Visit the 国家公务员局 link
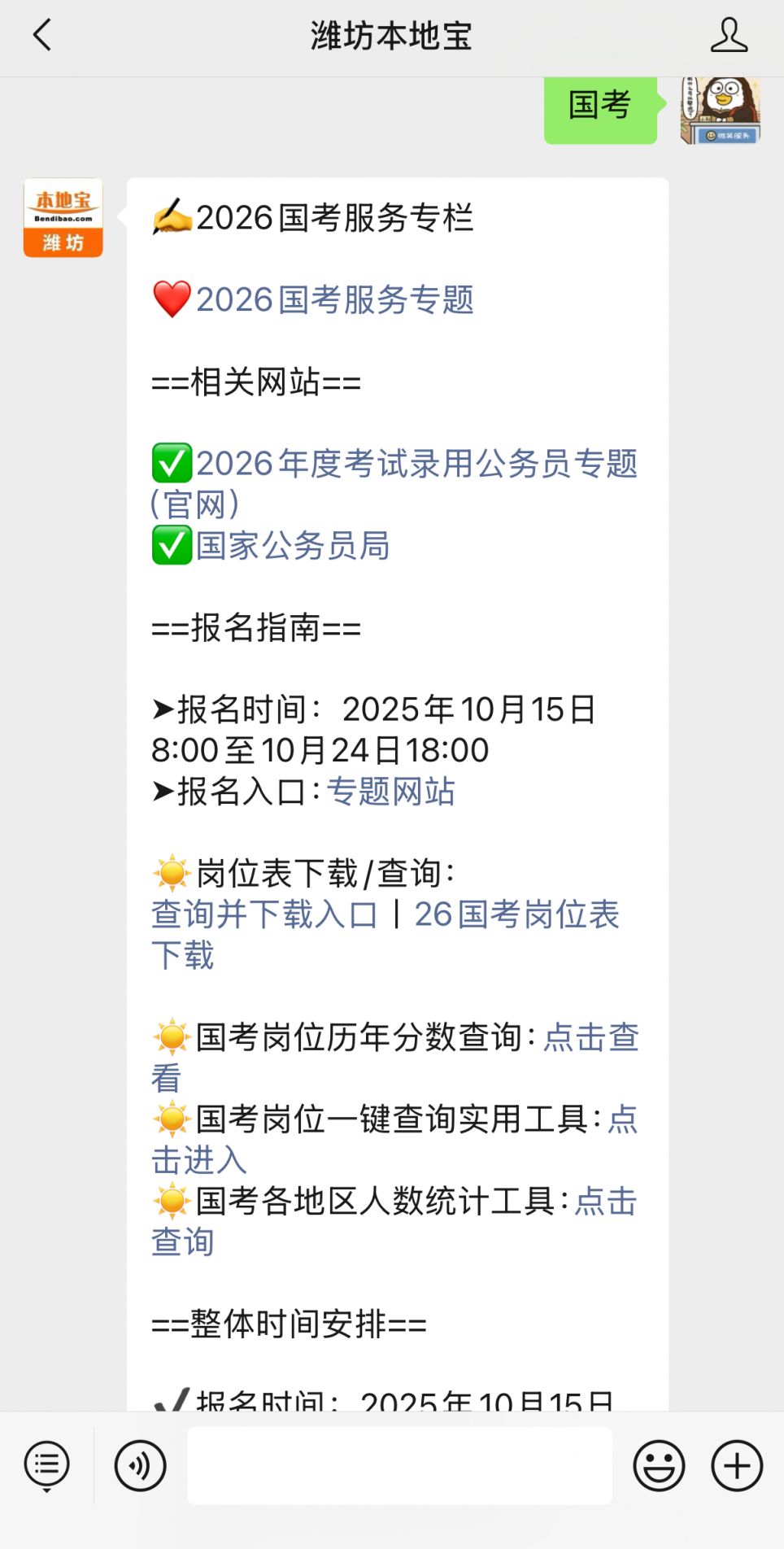Screen dimensions: 784x1549 click(292, 546)
